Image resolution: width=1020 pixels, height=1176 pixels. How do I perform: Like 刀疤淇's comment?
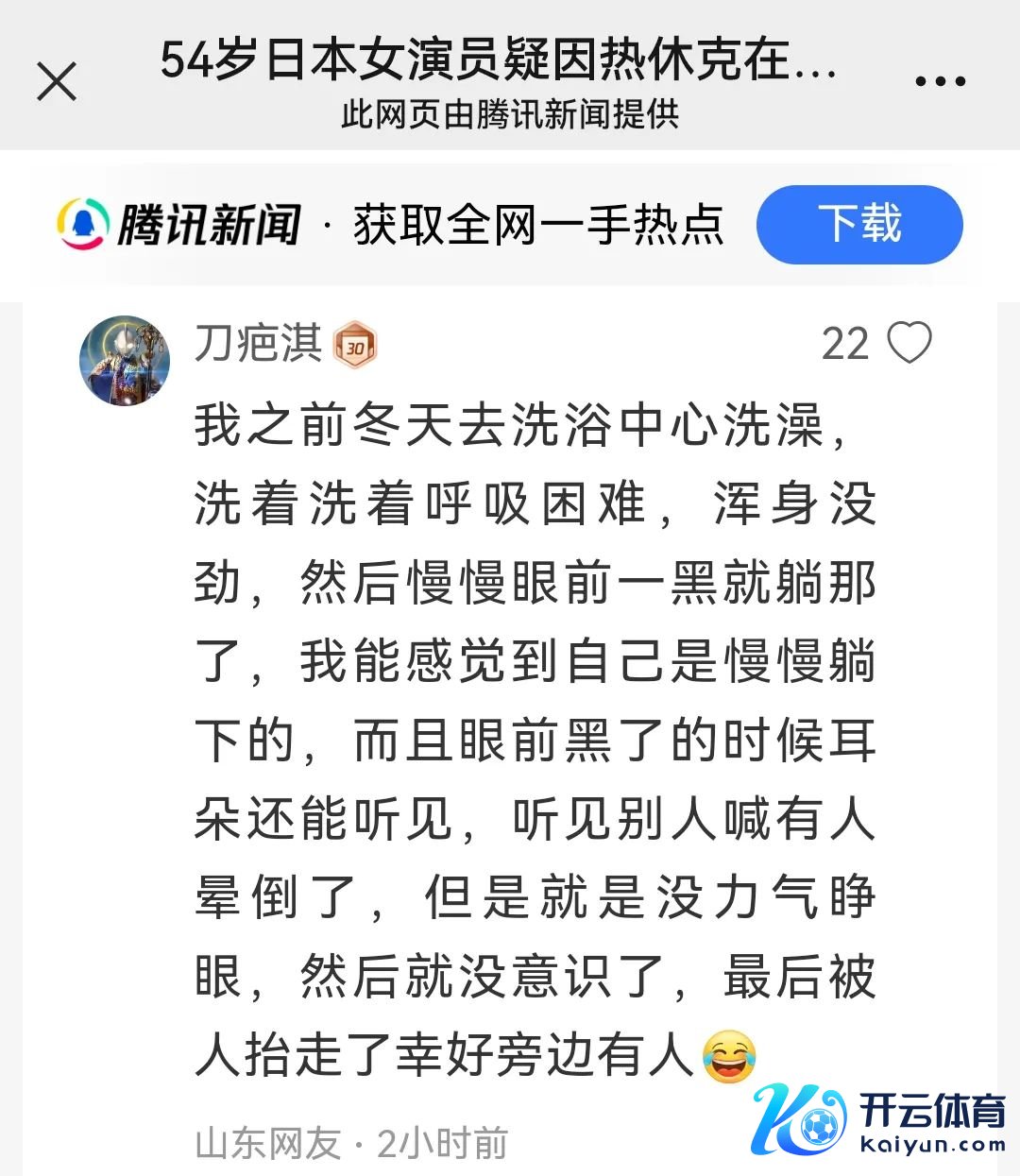pos(909,343)
